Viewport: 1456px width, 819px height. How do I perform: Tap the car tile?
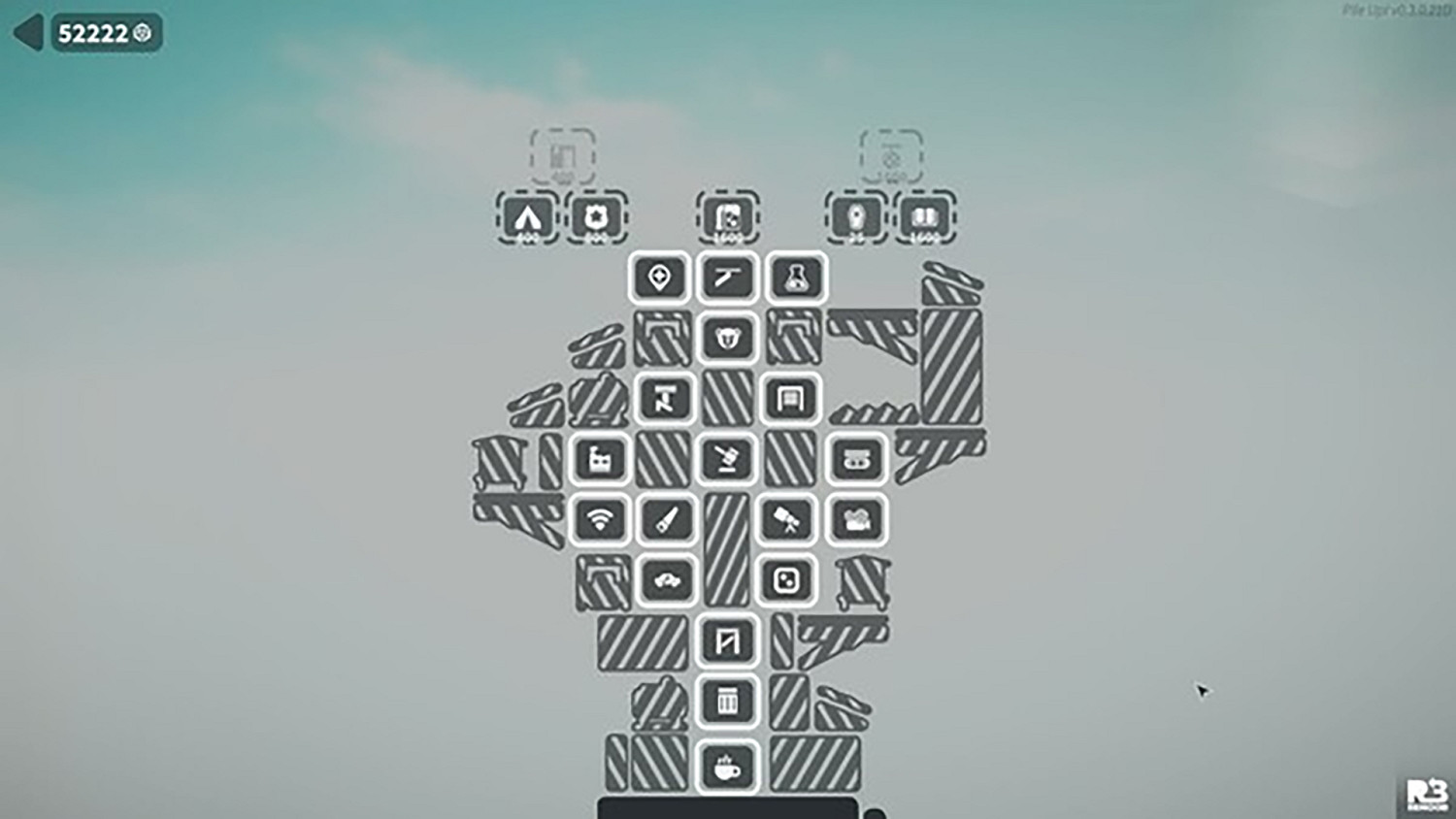(666, 580)
